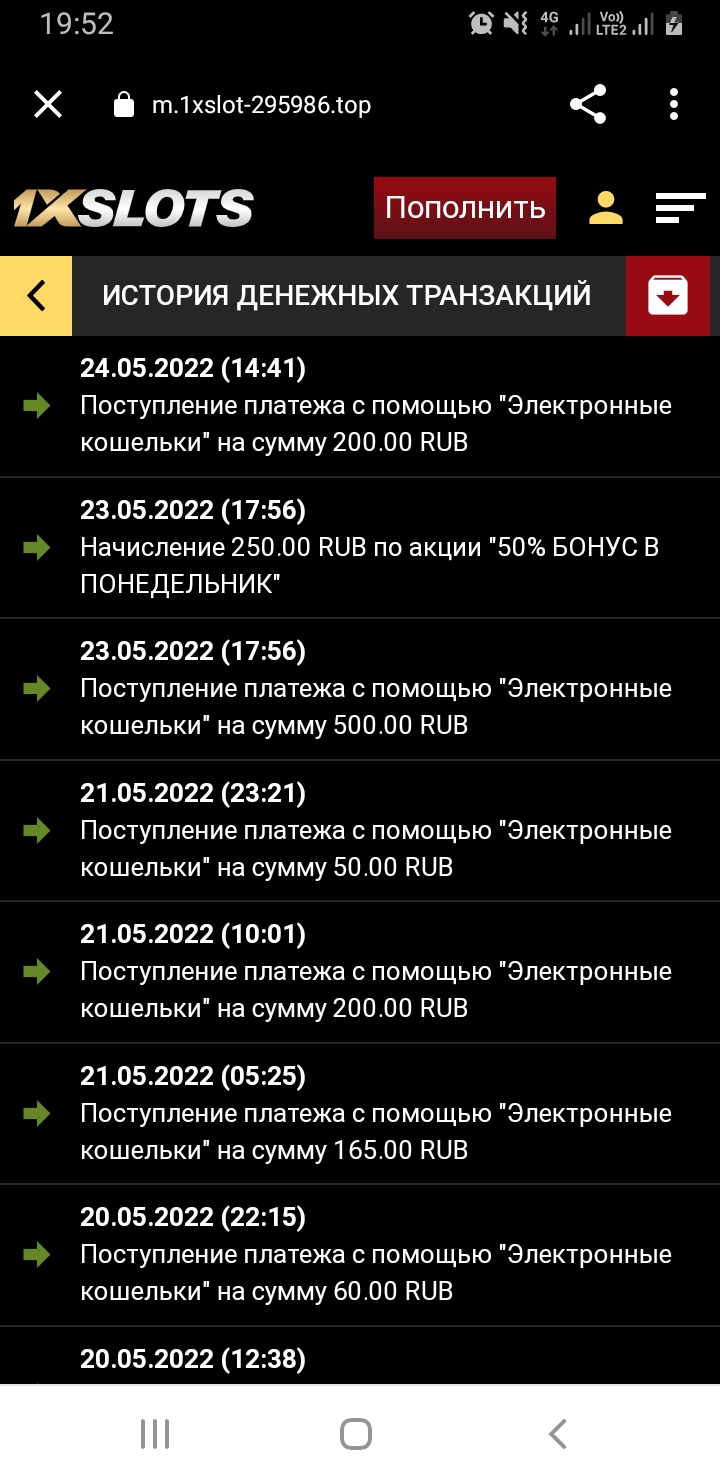
Task: Open recent apps from navigation bar
Action: point(155,1433)
